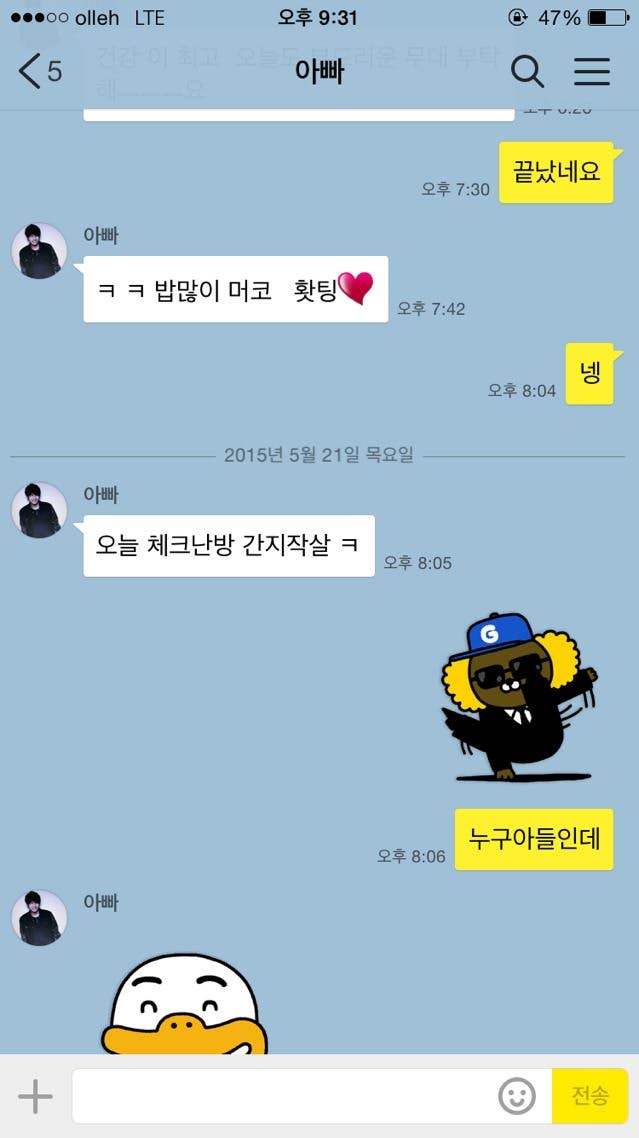
Task: Open the chat room hamburger menu
Action: (x=592, y=71)
